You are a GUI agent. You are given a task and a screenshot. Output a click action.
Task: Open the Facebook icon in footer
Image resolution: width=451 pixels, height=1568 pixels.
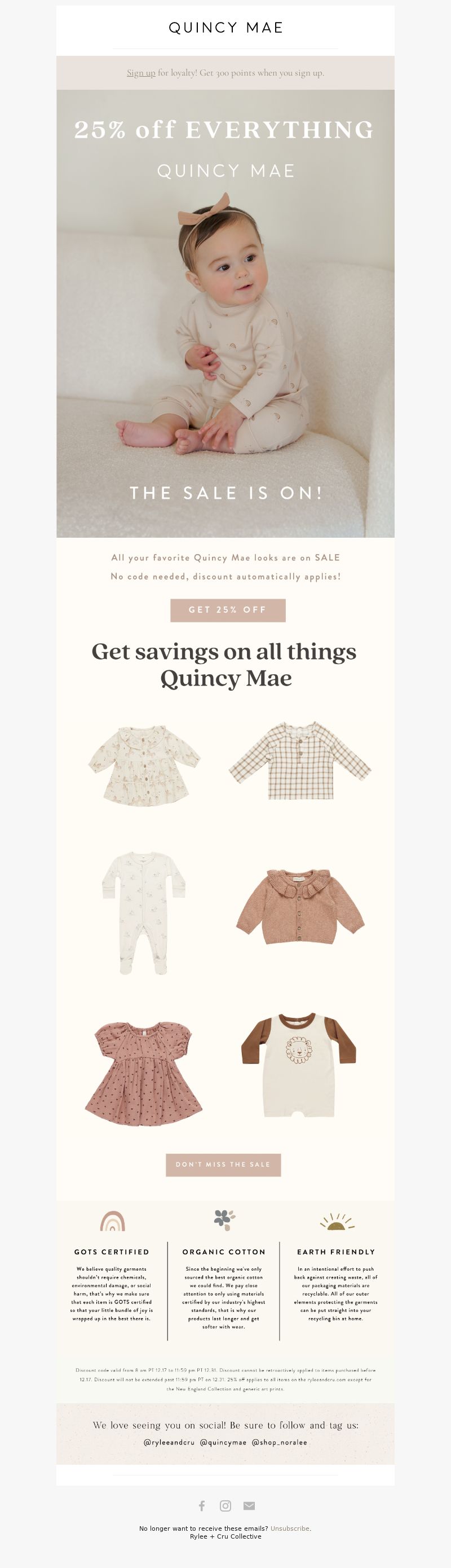[x=202, y=1505]
